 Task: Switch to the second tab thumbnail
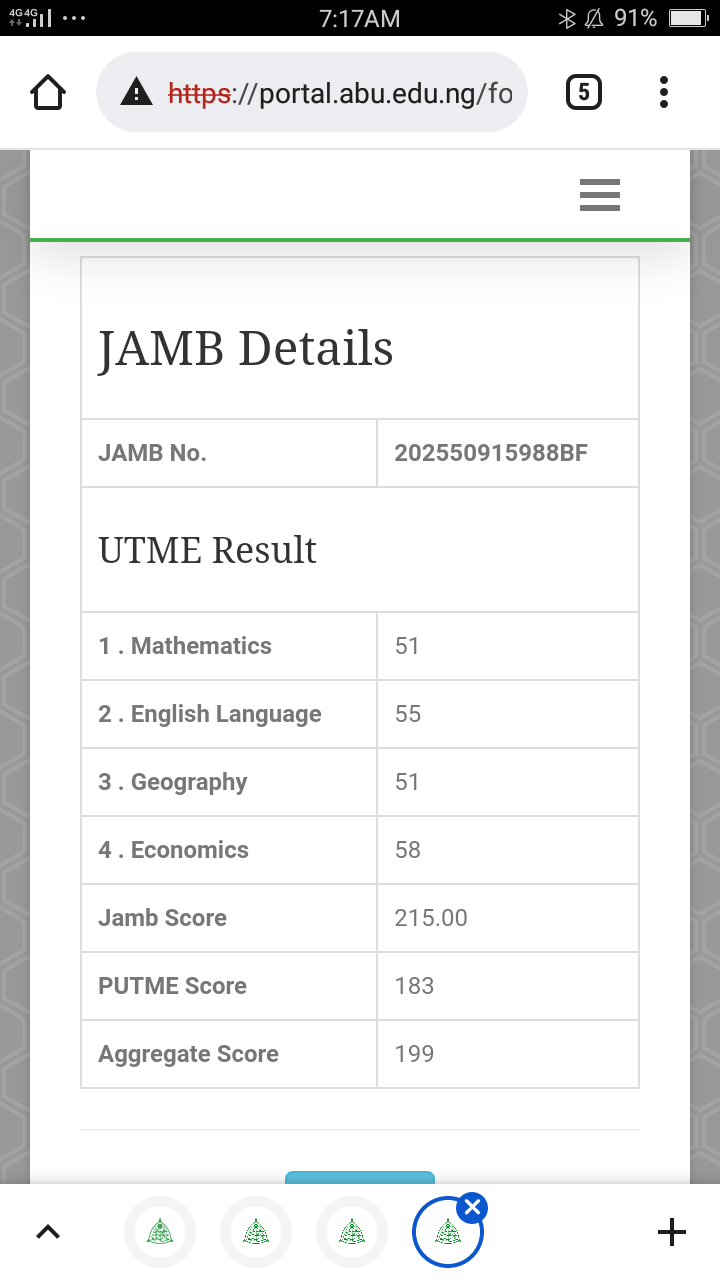point(256,1232)
